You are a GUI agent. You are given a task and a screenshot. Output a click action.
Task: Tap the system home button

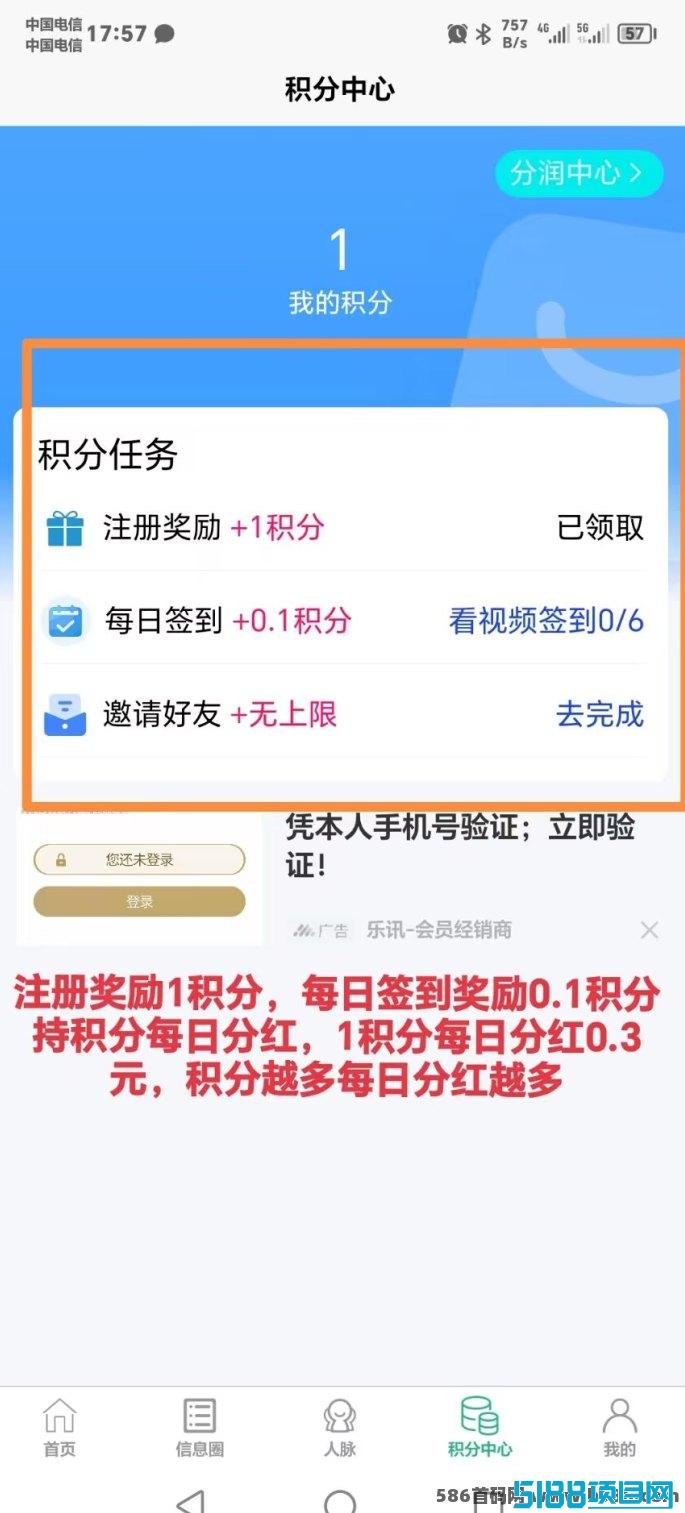click(x=340, y=1502)
